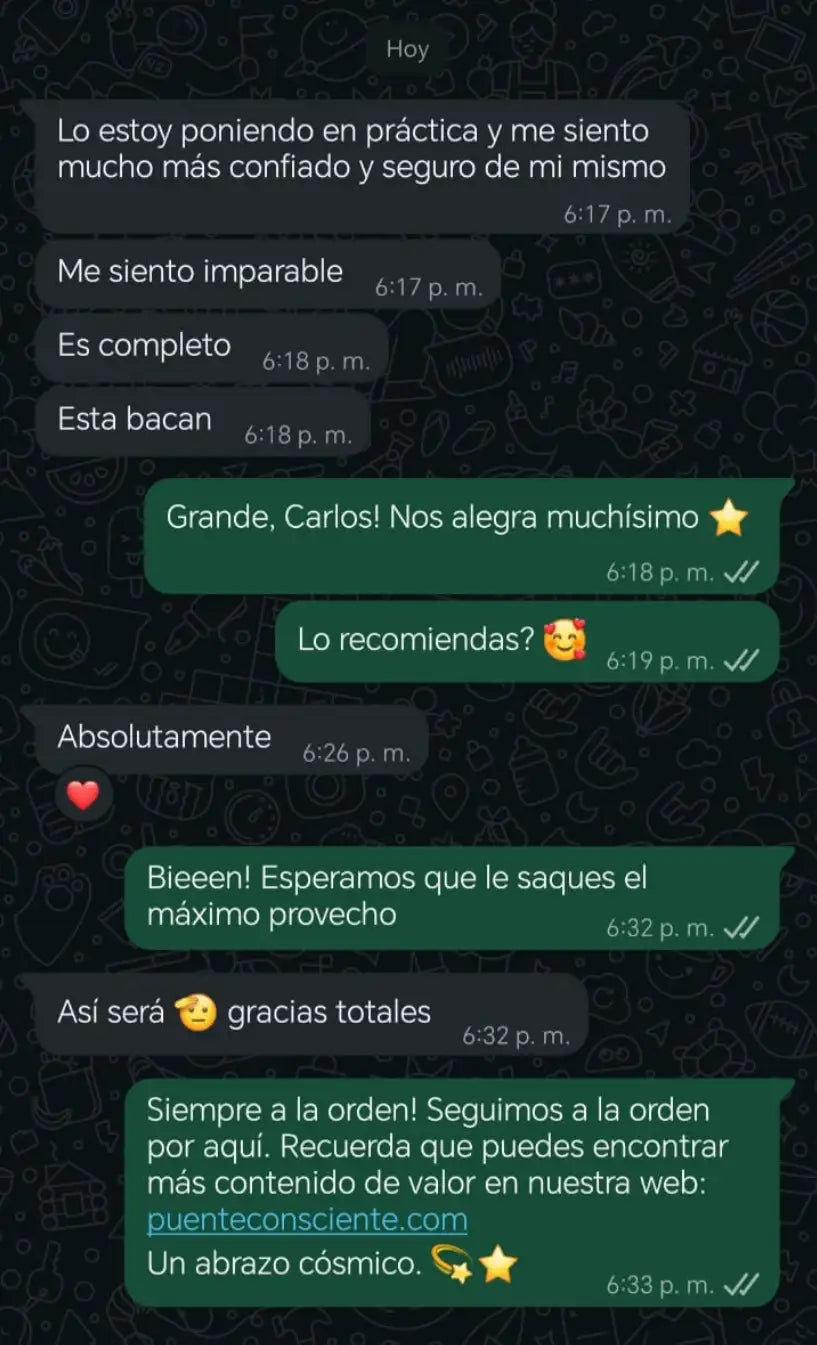Open the puenteconsciente.com link
The height and width of the screenshot is (1345, 817).
click(x=307, y=1220)
